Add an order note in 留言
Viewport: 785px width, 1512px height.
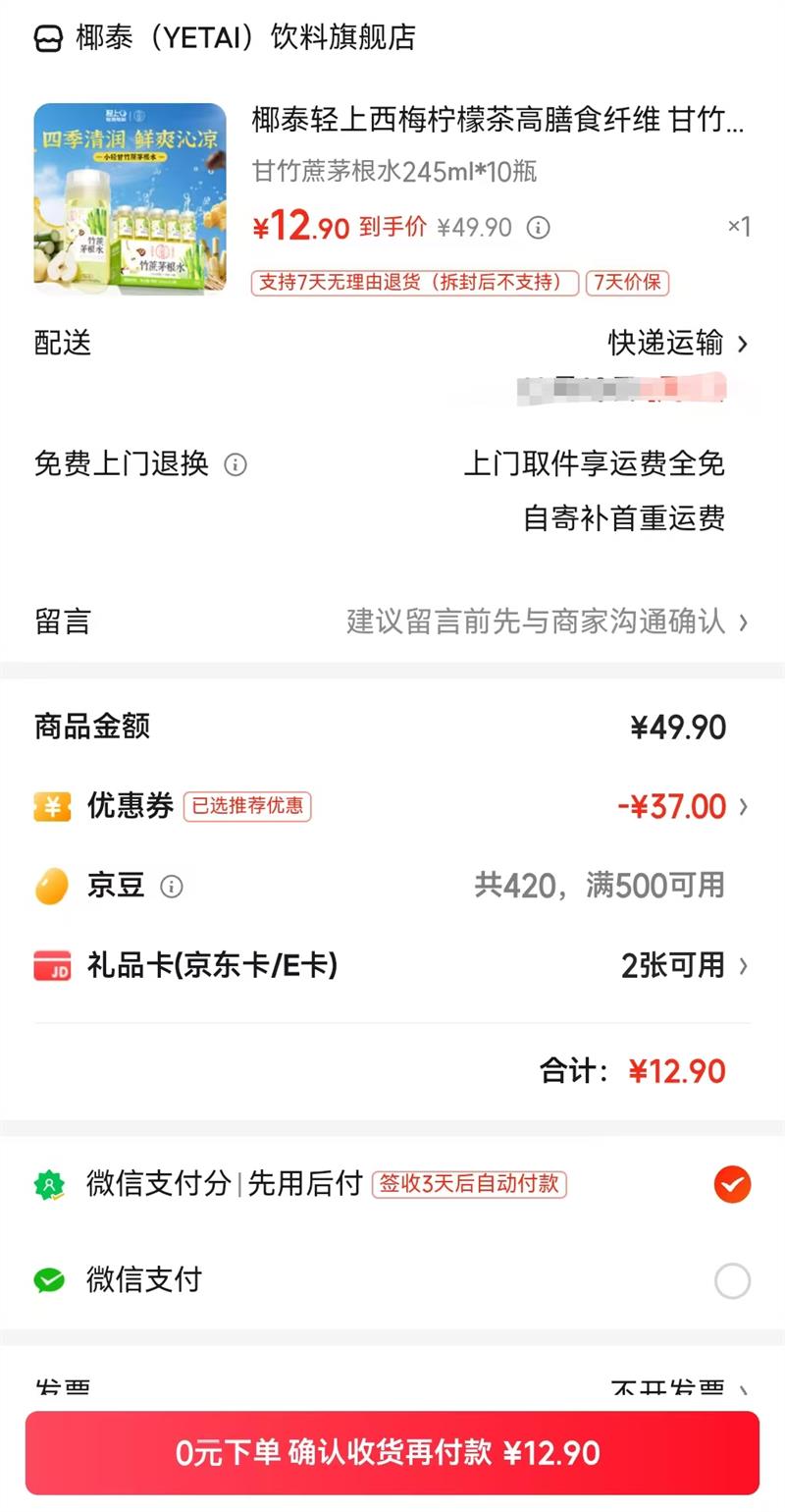546,621
